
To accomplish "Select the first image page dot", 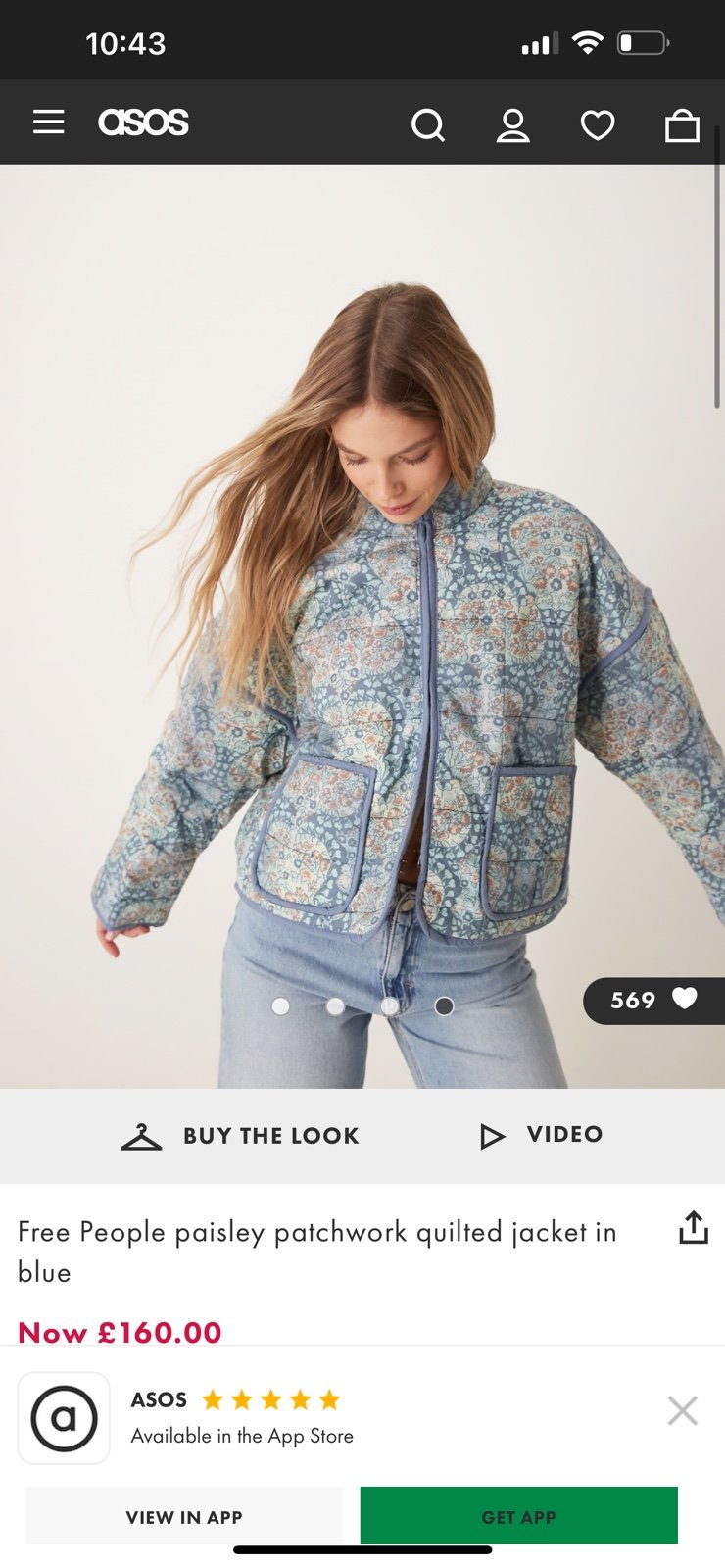I will coord(281,1006).
